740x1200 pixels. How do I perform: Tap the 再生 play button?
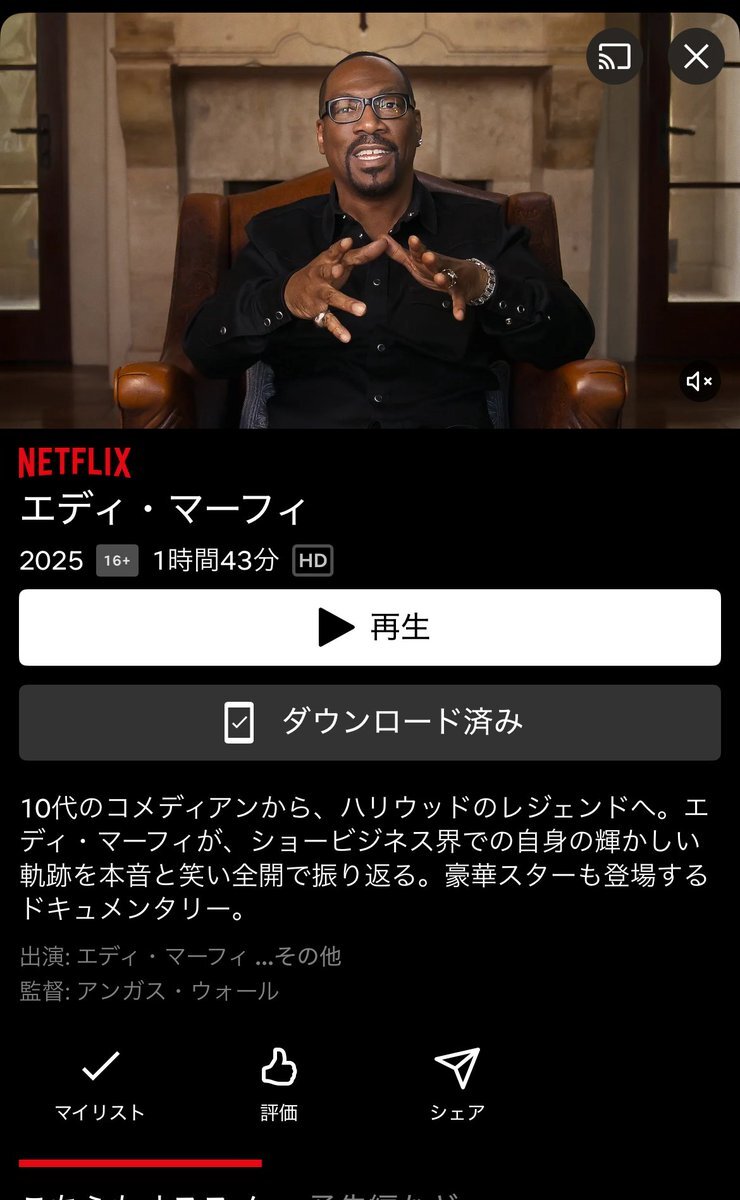tap(370, 627)
